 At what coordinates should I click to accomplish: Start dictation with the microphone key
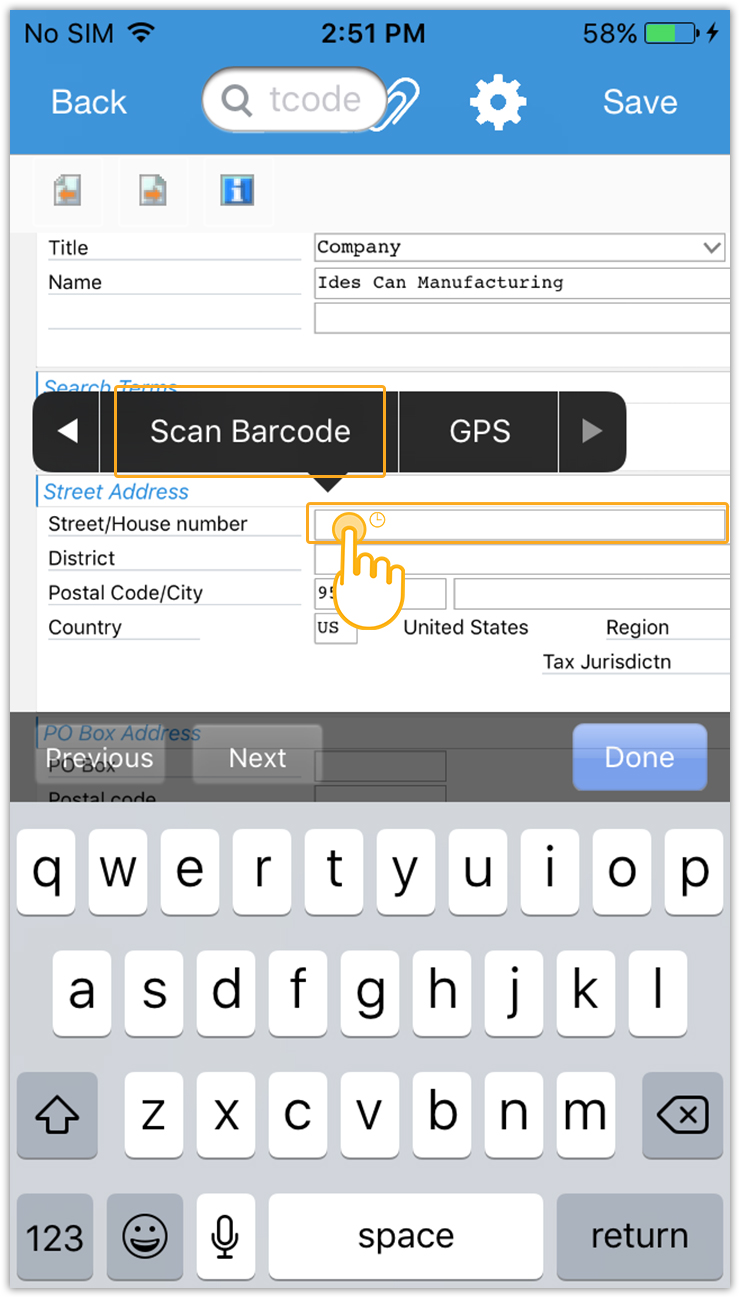(225, 1237)
